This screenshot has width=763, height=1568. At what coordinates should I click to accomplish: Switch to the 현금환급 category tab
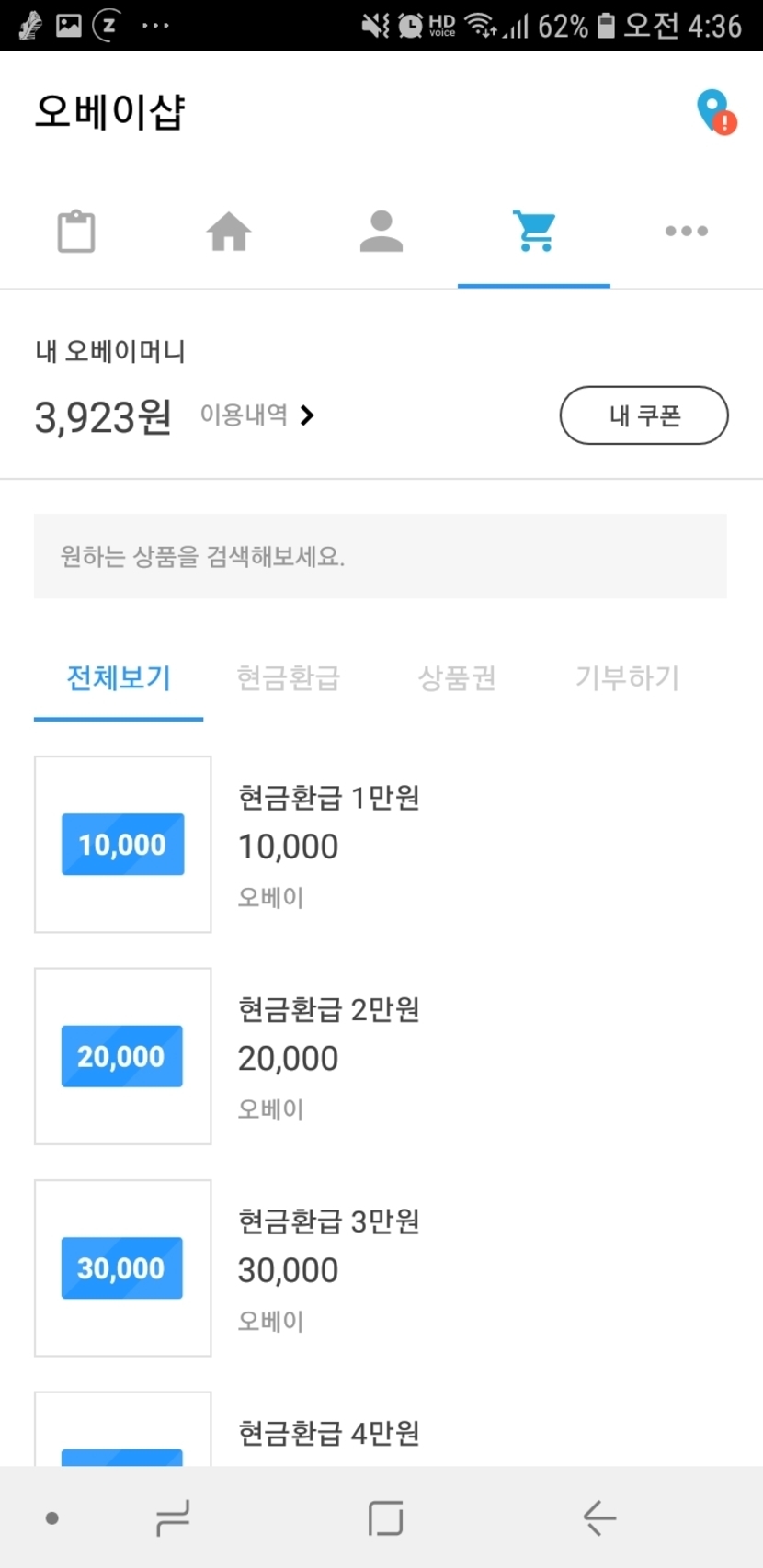point(289,678)
